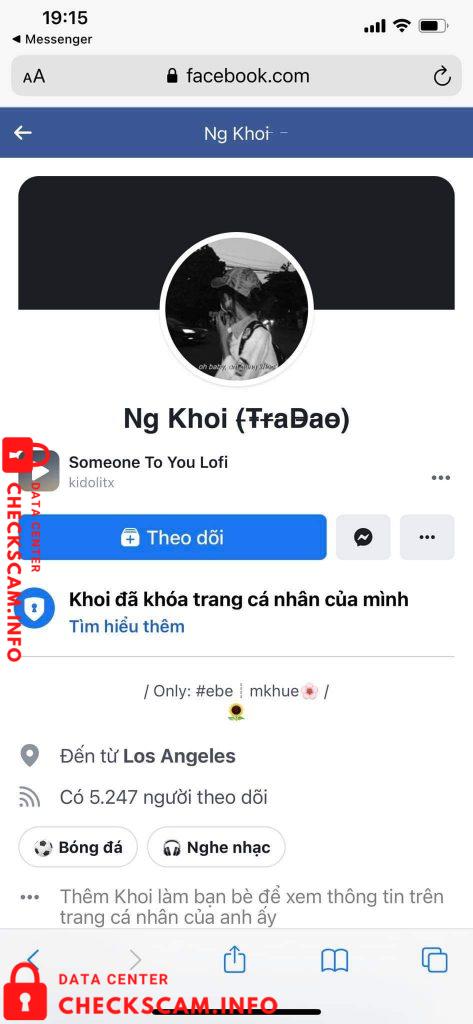Open the AA reader text options
This screenshot has height=1024, width=473.
click(34, 76)
